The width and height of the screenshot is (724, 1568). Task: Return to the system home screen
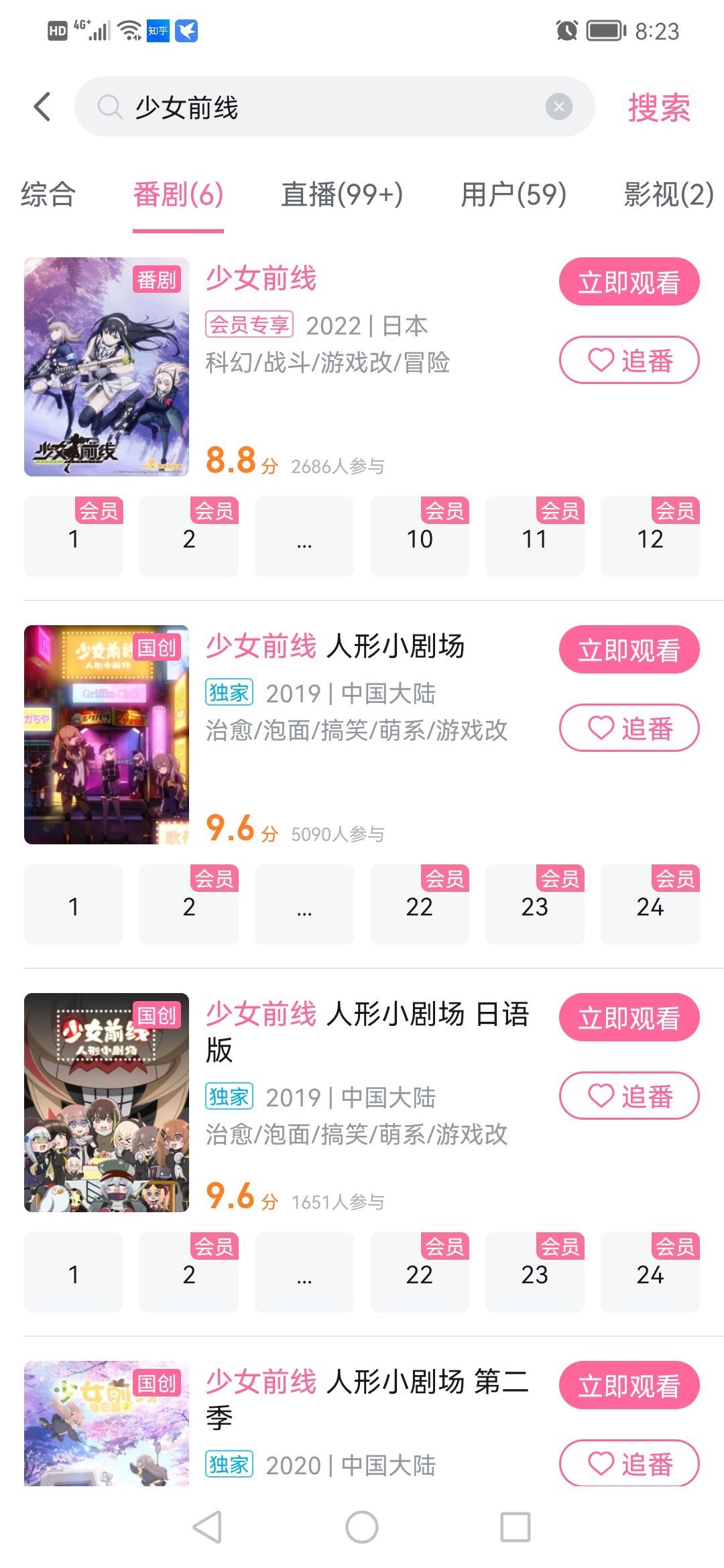[362, 1527]
